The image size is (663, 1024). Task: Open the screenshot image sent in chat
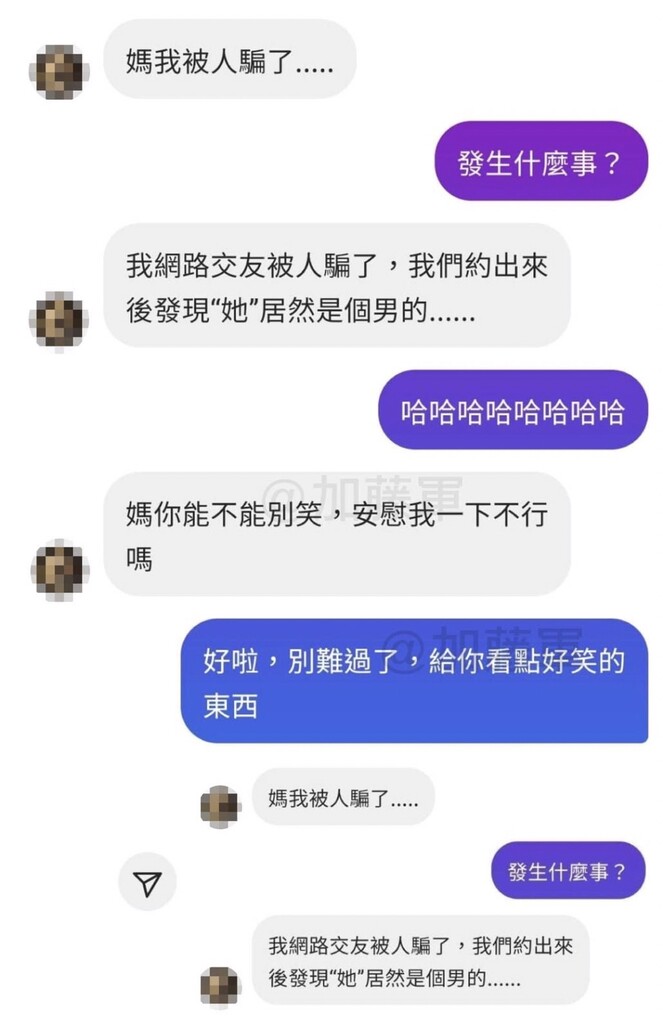tap(420, 890)
